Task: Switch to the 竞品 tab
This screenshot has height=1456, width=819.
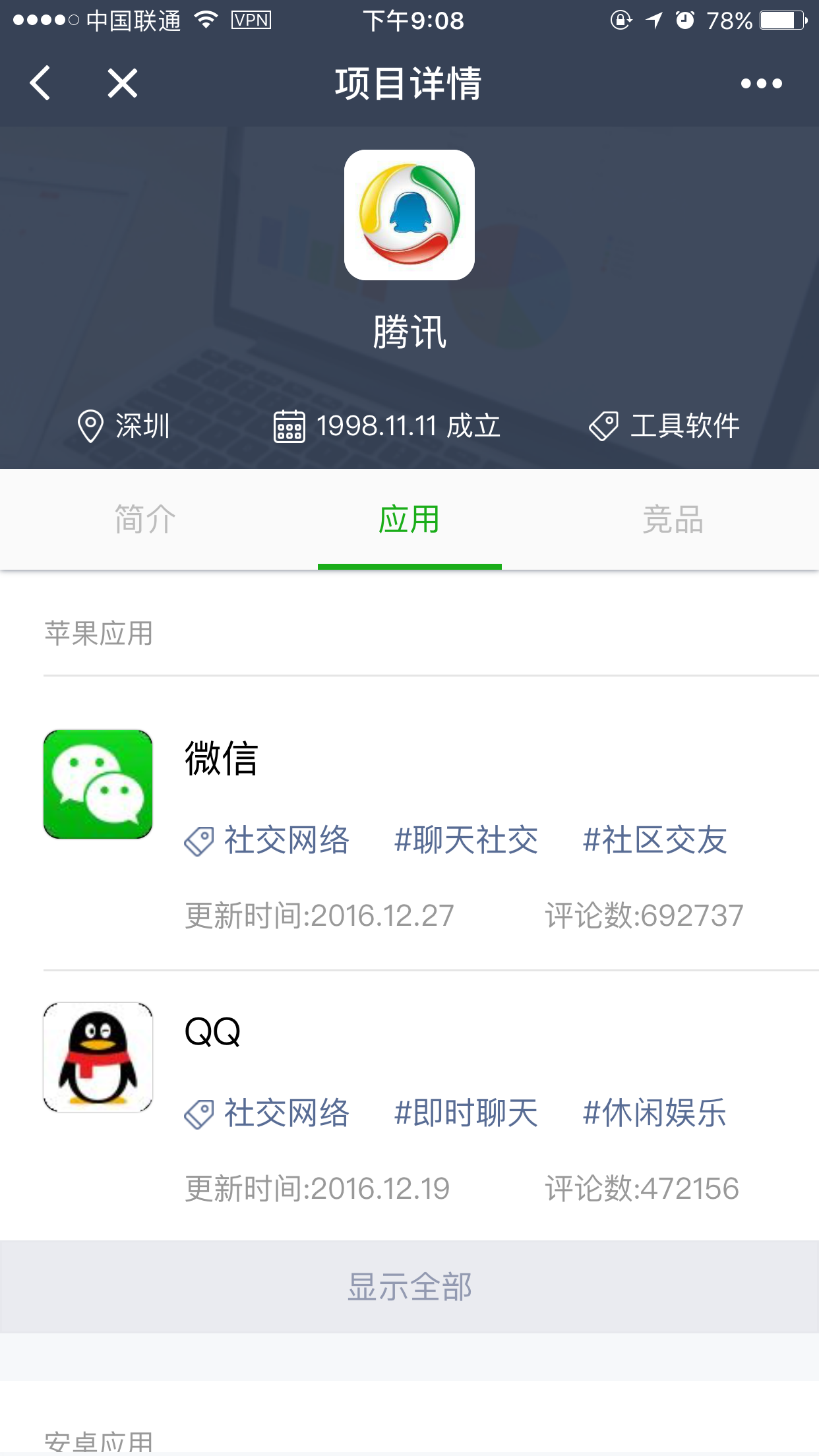Action: [673, 520]
